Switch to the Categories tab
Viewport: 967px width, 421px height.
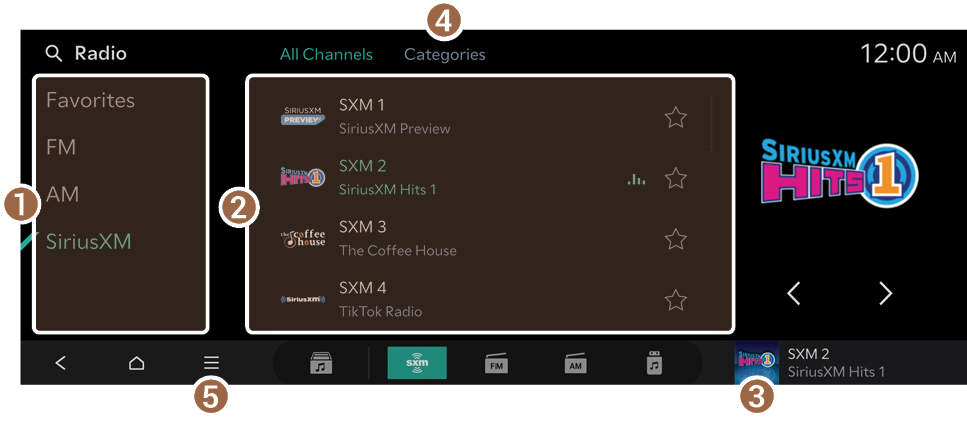pos(444,55)
